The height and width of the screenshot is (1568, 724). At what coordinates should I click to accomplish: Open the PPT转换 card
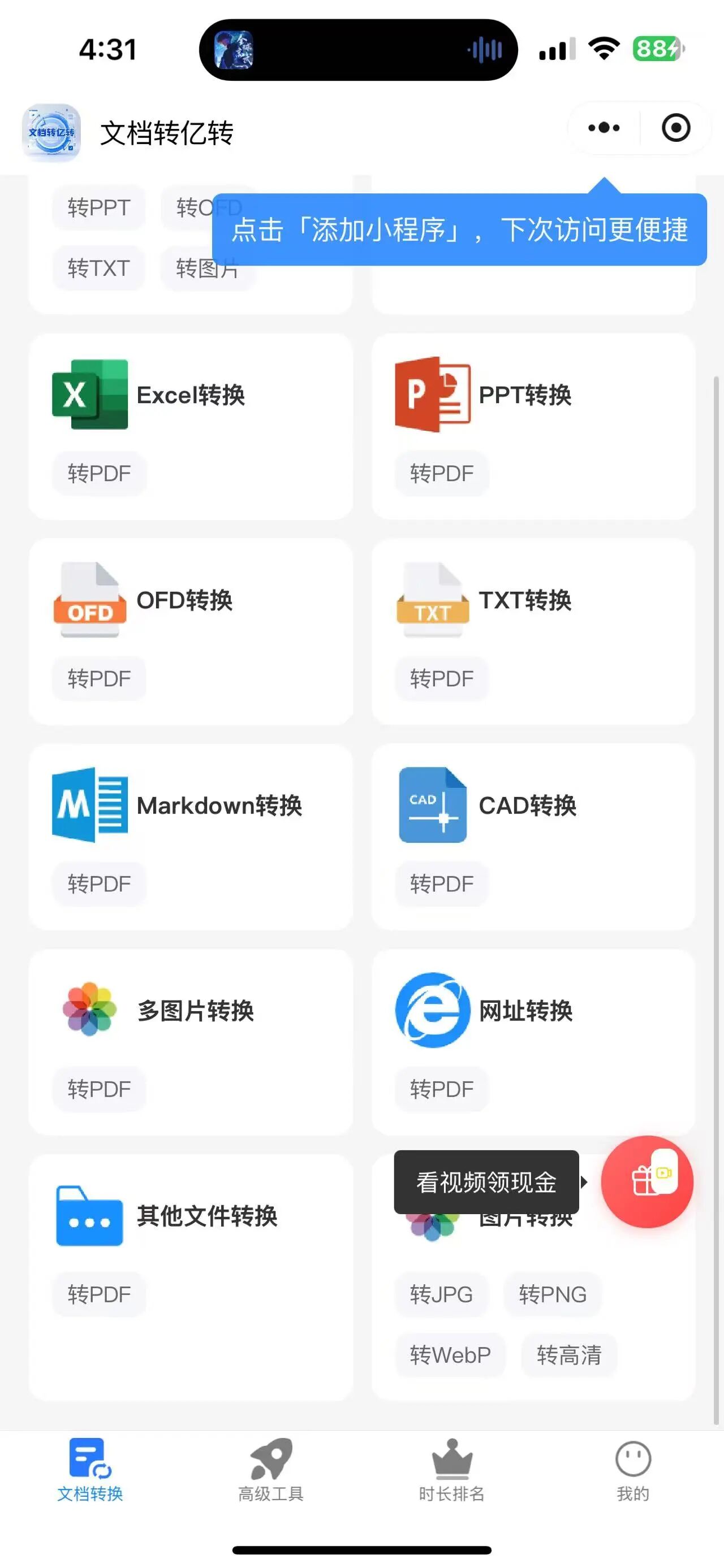click(x=533, y=426)
